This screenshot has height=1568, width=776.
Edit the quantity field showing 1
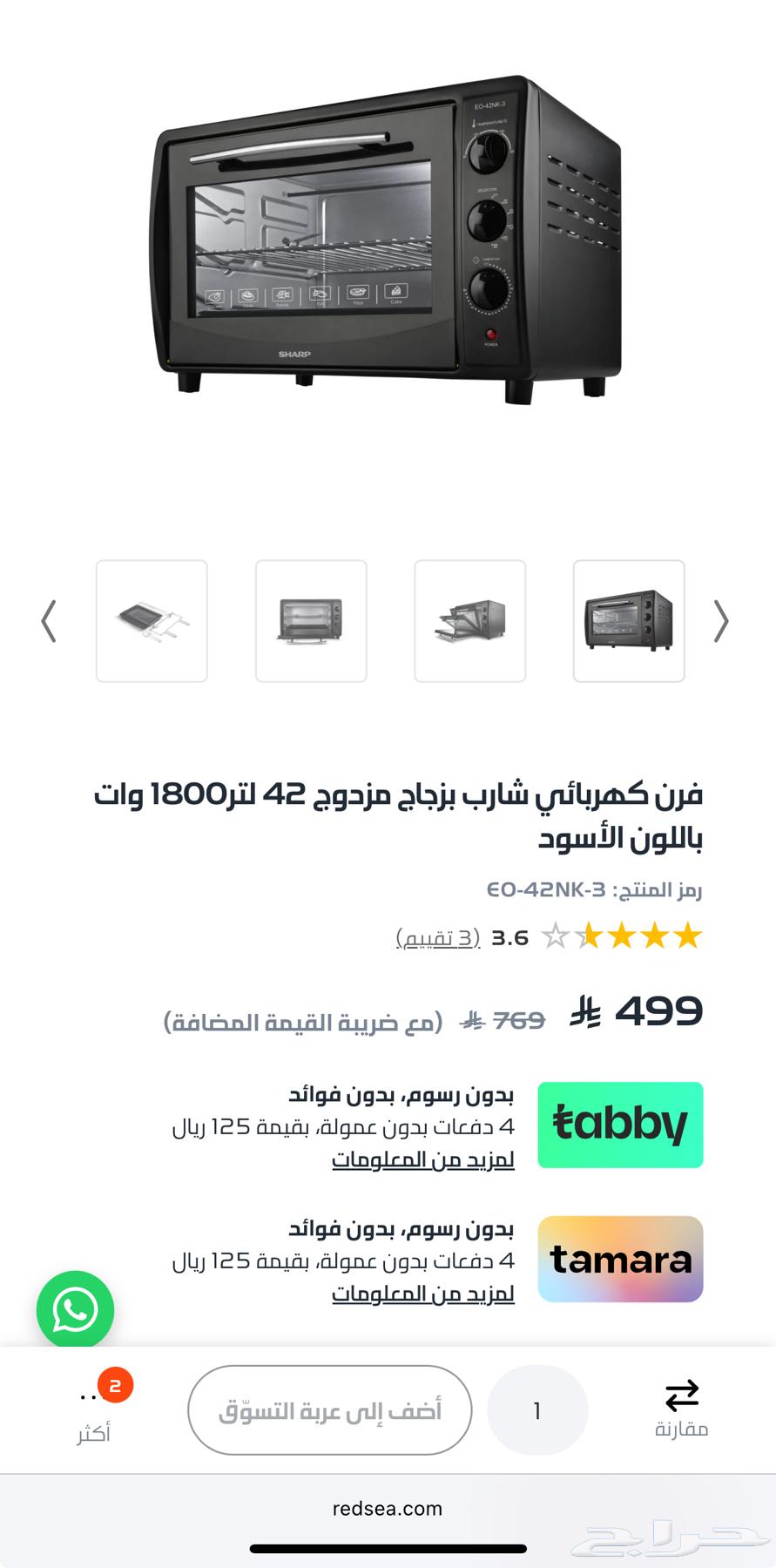(537, 1409)
